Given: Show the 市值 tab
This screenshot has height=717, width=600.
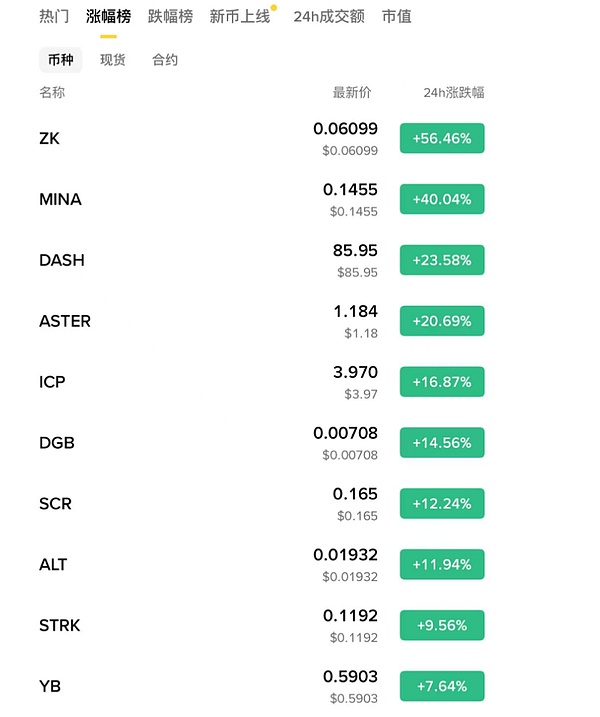Looking at the screenshot, I should point(397,16).
